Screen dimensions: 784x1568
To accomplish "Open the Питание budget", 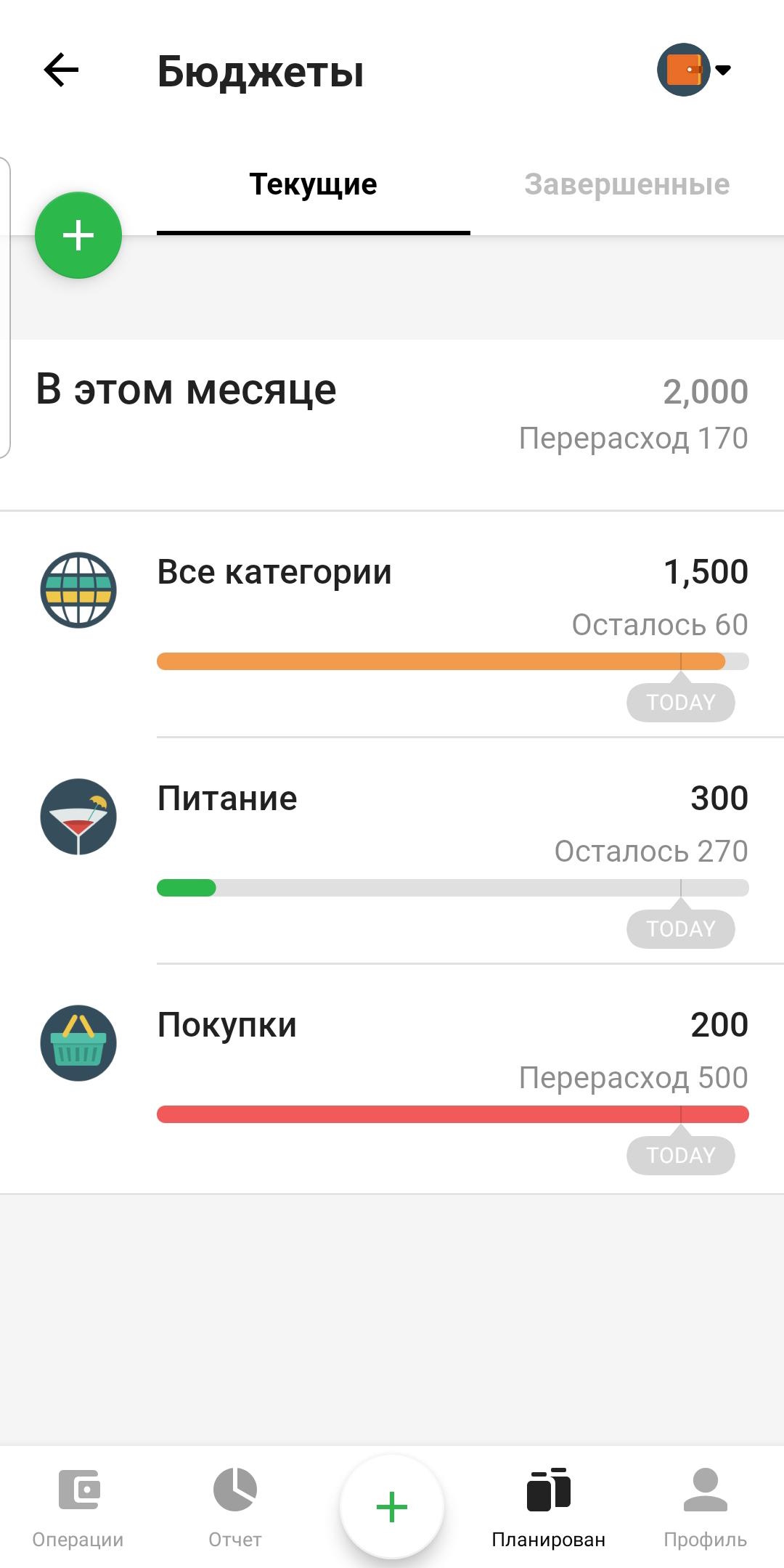I will tap(392, 851).
